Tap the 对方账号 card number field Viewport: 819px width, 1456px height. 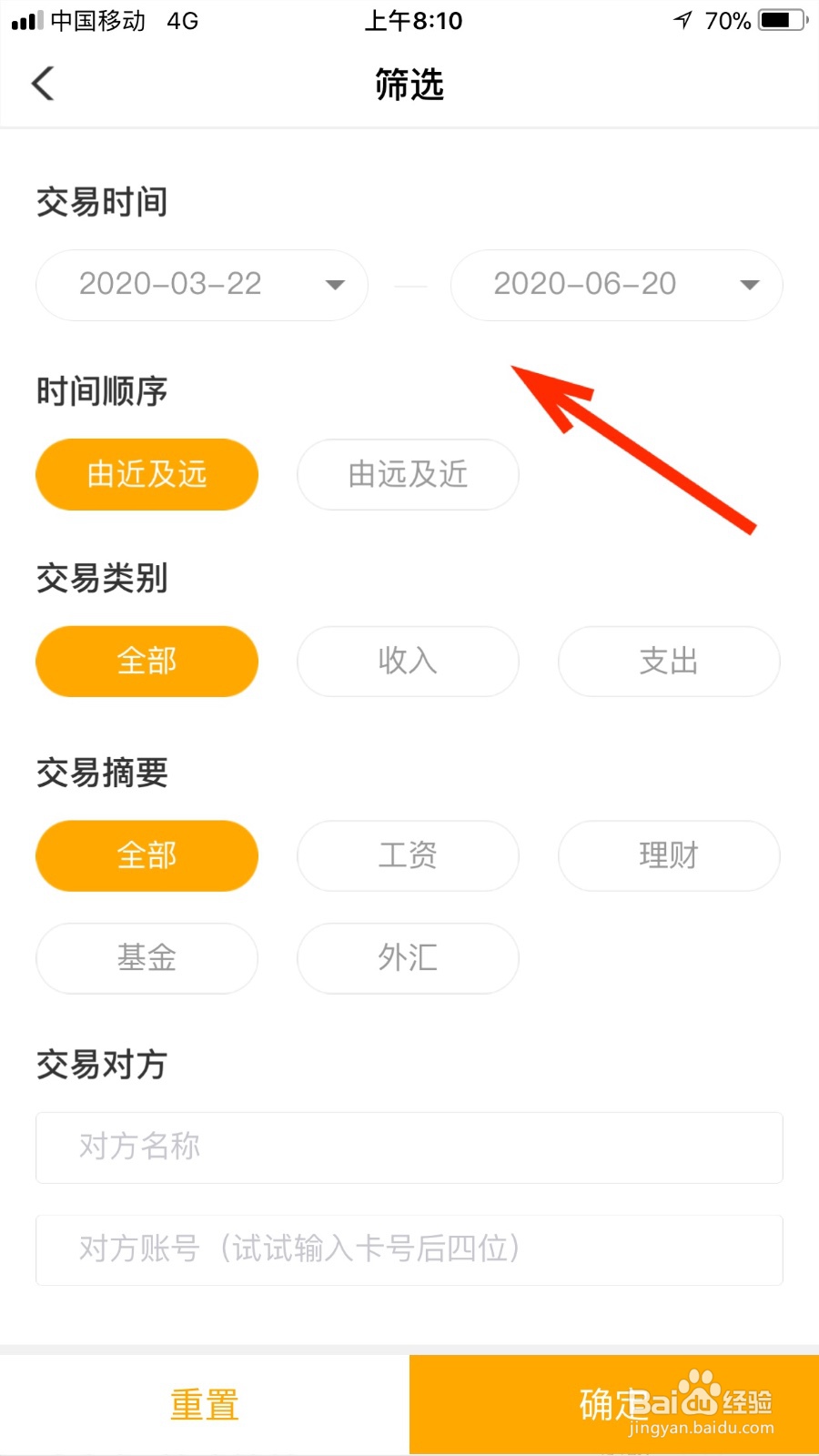click(408, 1249)
